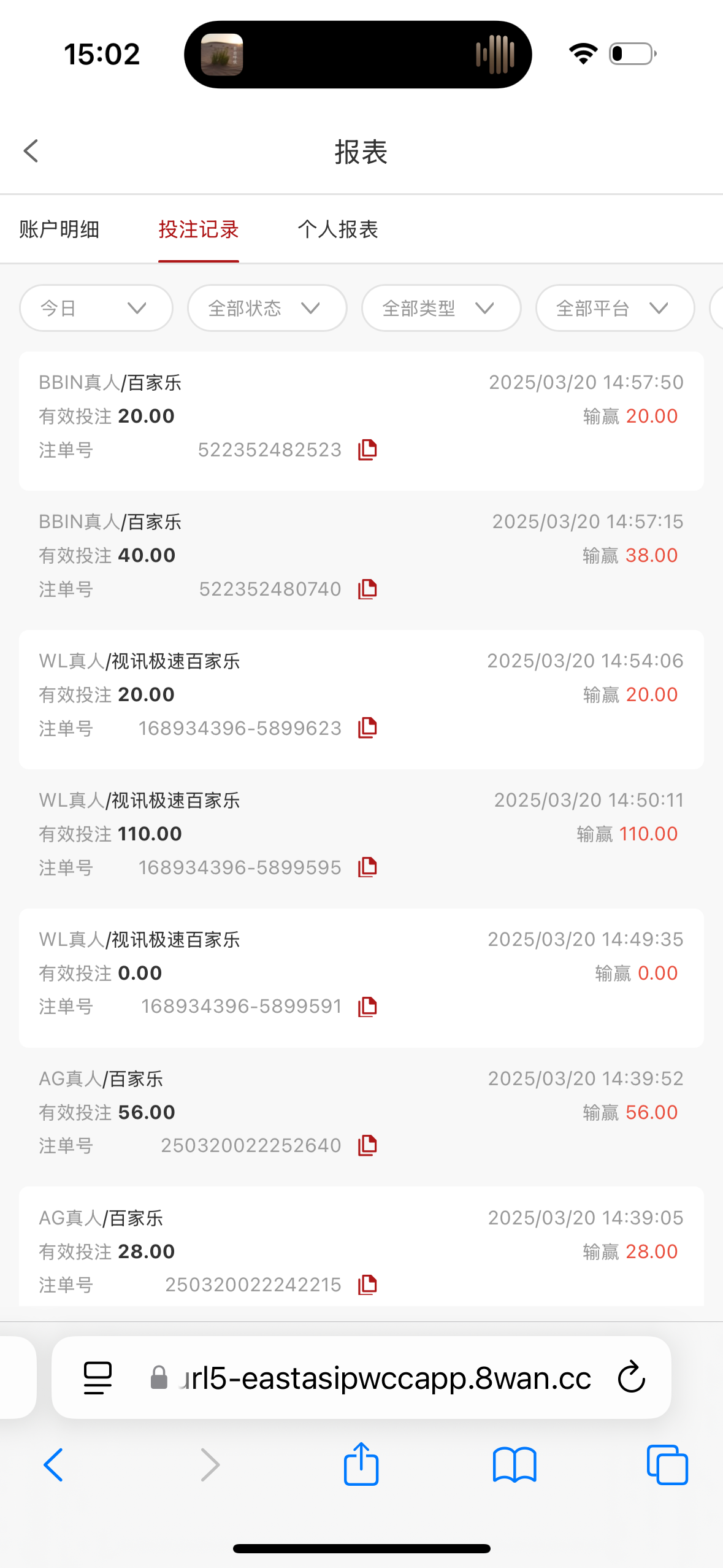This screenshot has height=1568, width=723.
Task: Expand the 今日 date filter
Action: click(x=96, y=308)
